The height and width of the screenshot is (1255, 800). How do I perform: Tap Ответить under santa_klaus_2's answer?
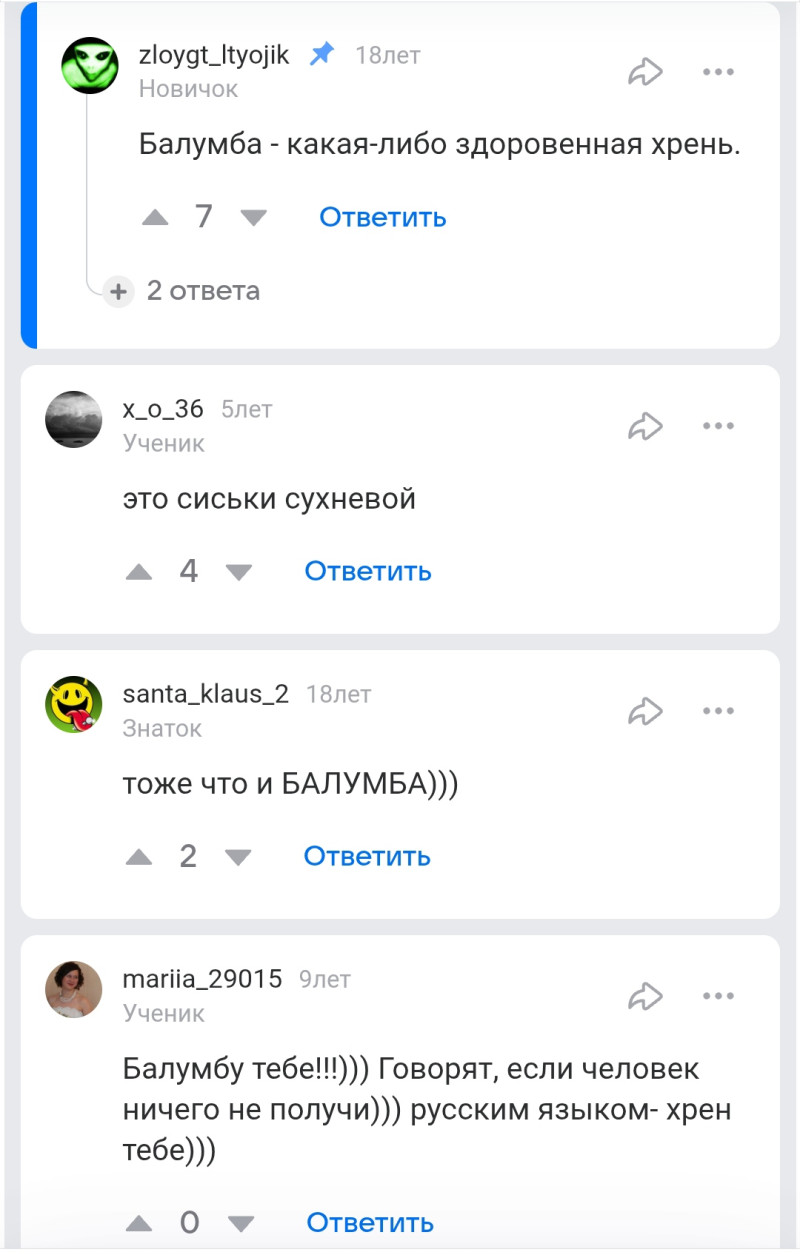coord(367,856)
